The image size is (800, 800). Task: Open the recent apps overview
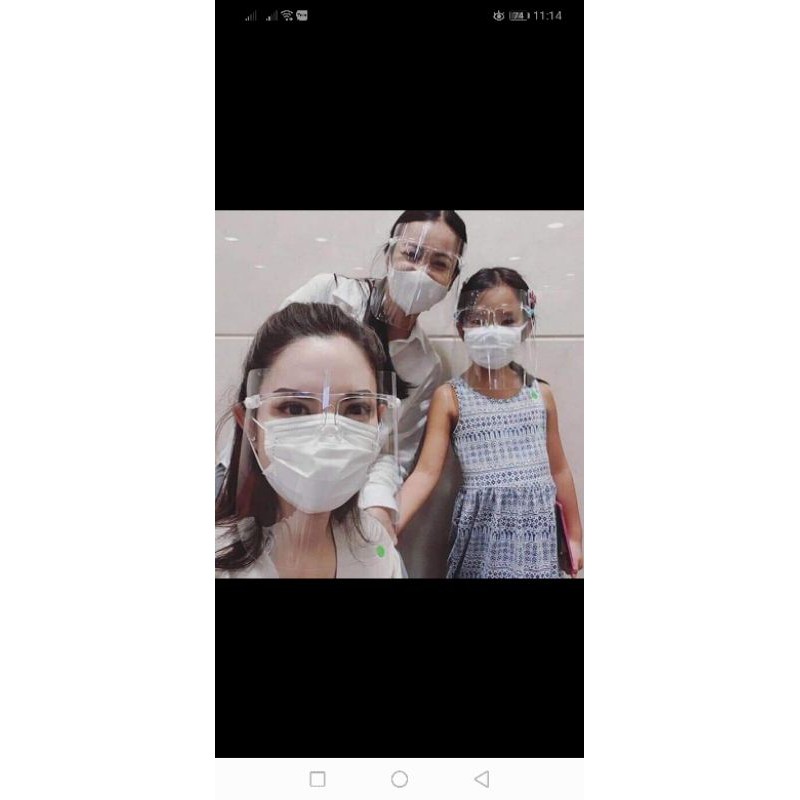317,779
